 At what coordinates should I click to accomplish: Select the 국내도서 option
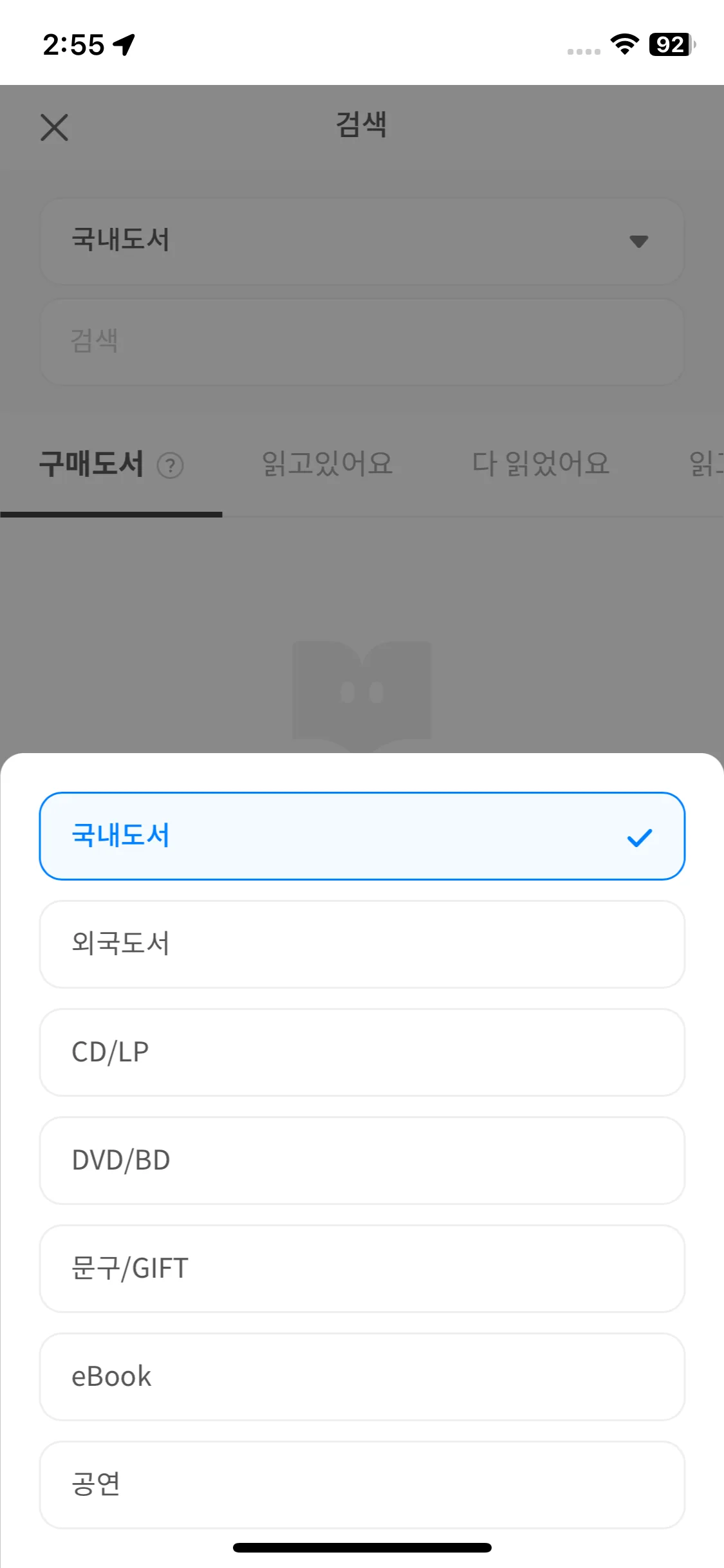[x=362, y=835]
